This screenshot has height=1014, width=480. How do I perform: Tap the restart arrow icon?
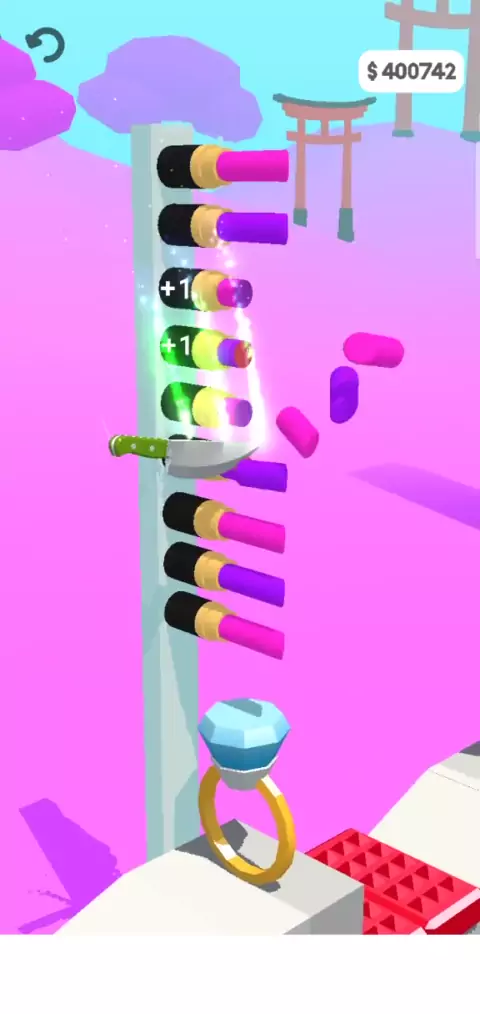pyautogui.click(x=45, y=45)
